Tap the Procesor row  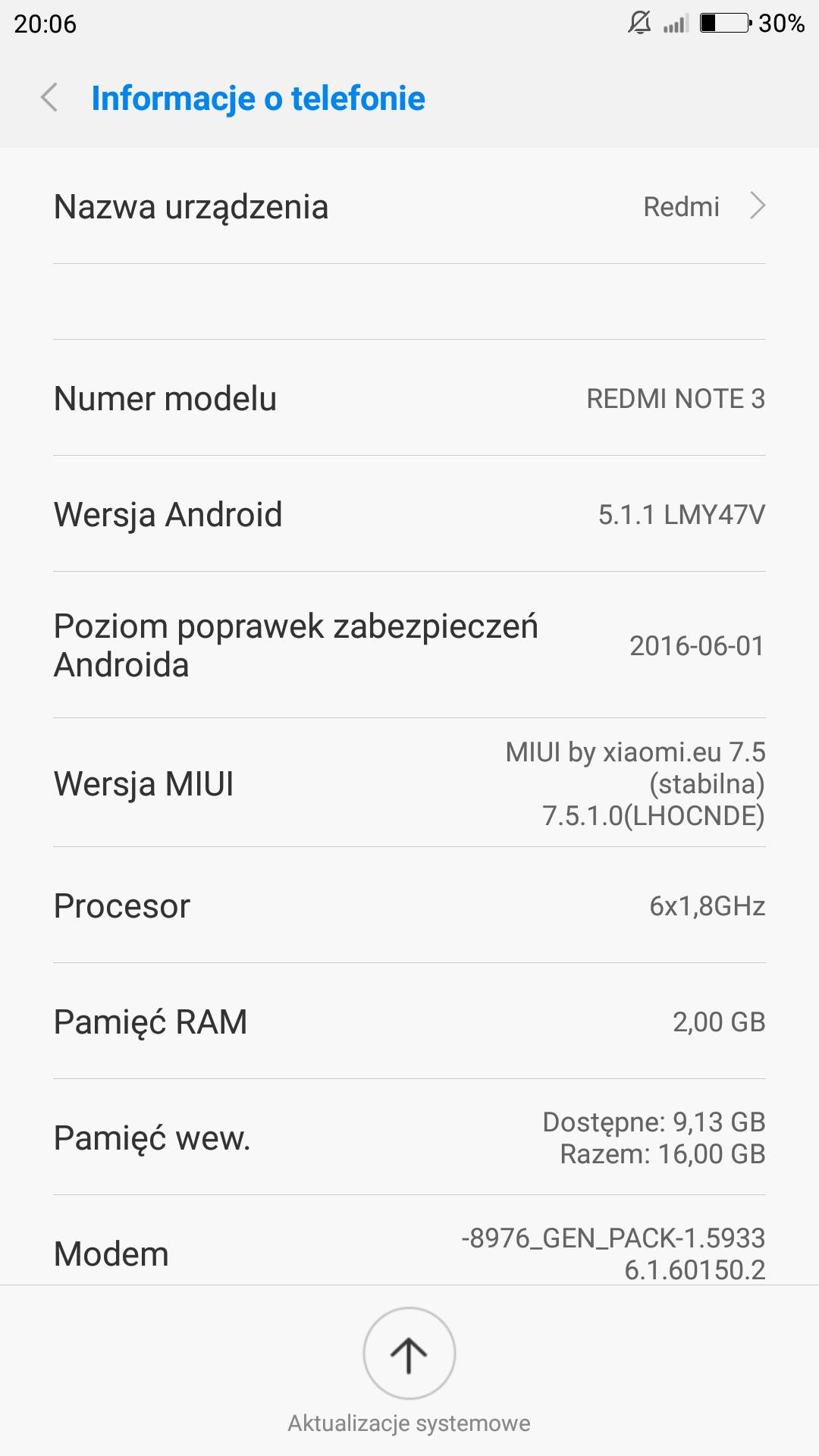pyautogui.click(x=409, y=905)
